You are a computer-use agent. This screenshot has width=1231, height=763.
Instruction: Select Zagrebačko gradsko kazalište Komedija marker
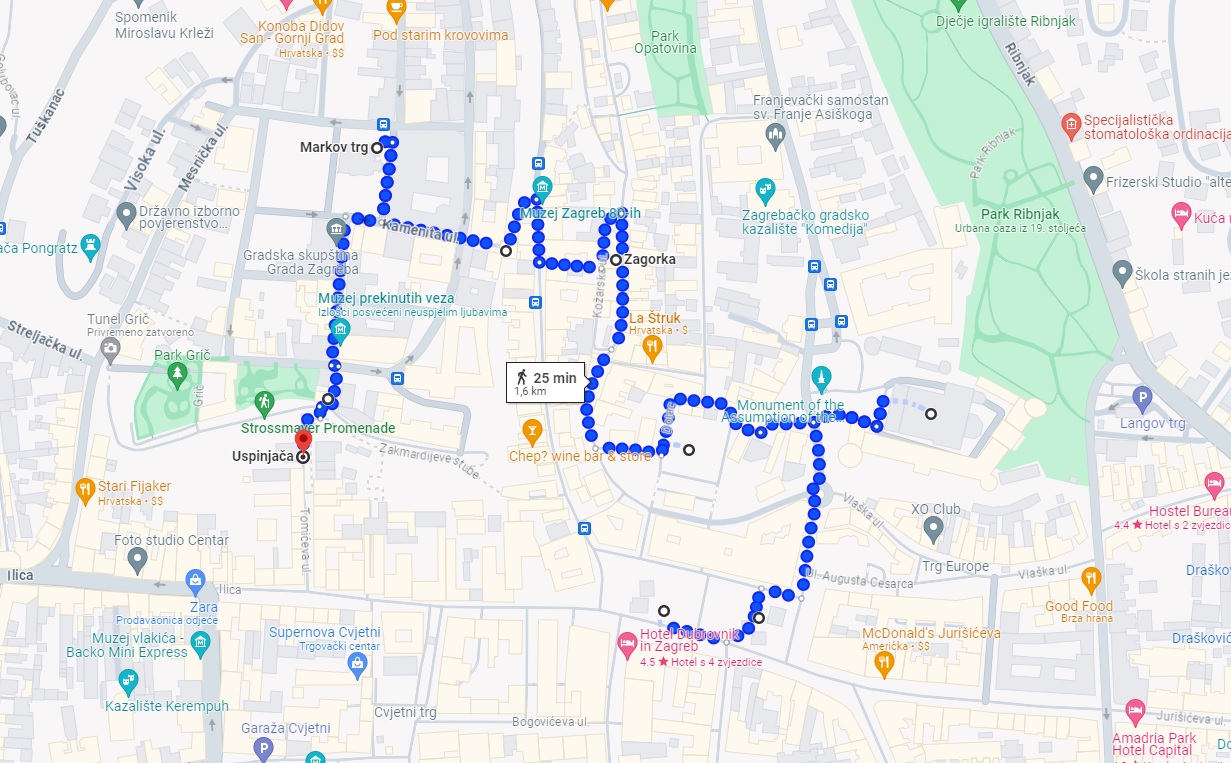pos(766,189)
